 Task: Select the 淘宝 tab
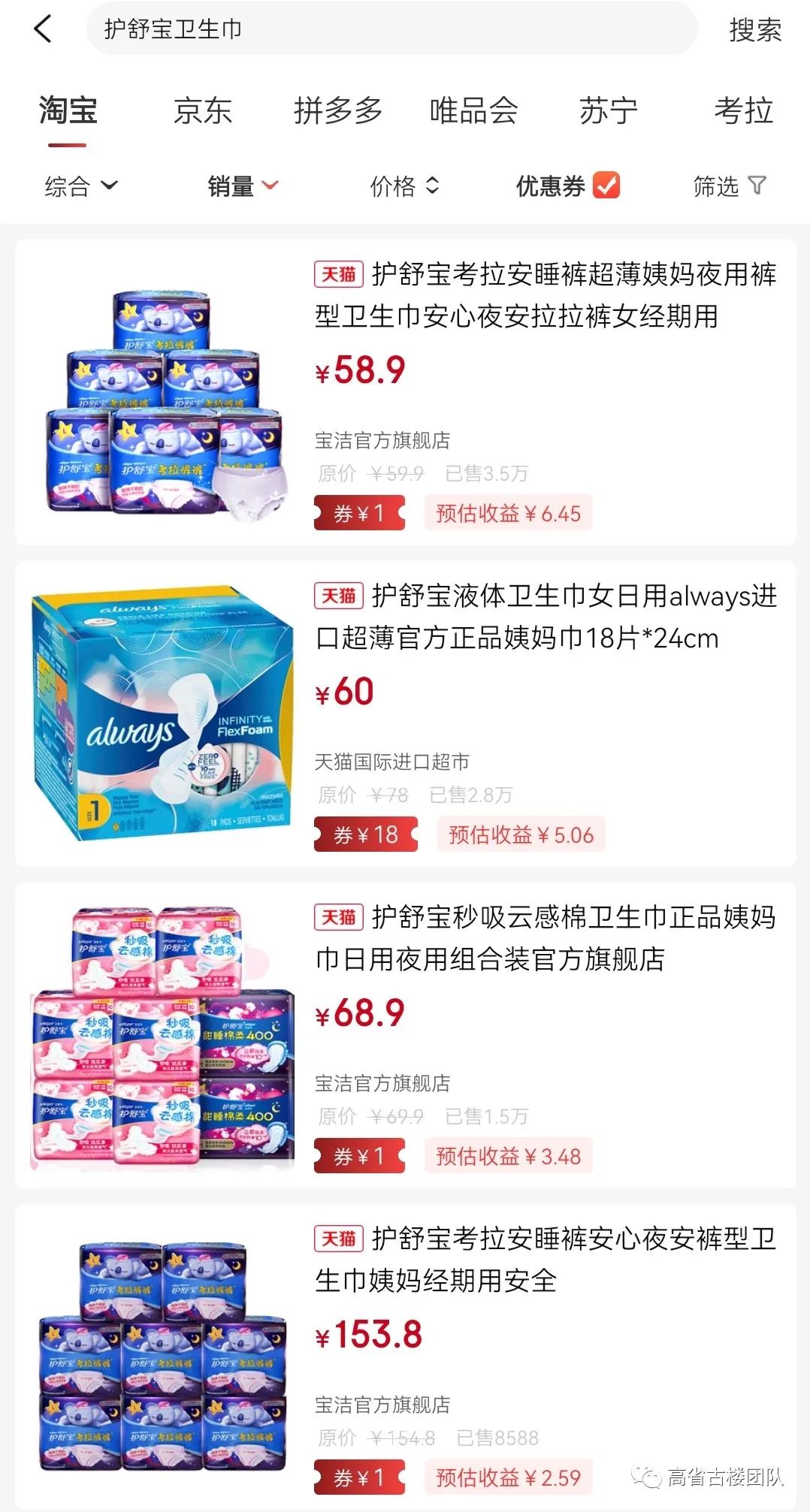click(x=68, y=111)
